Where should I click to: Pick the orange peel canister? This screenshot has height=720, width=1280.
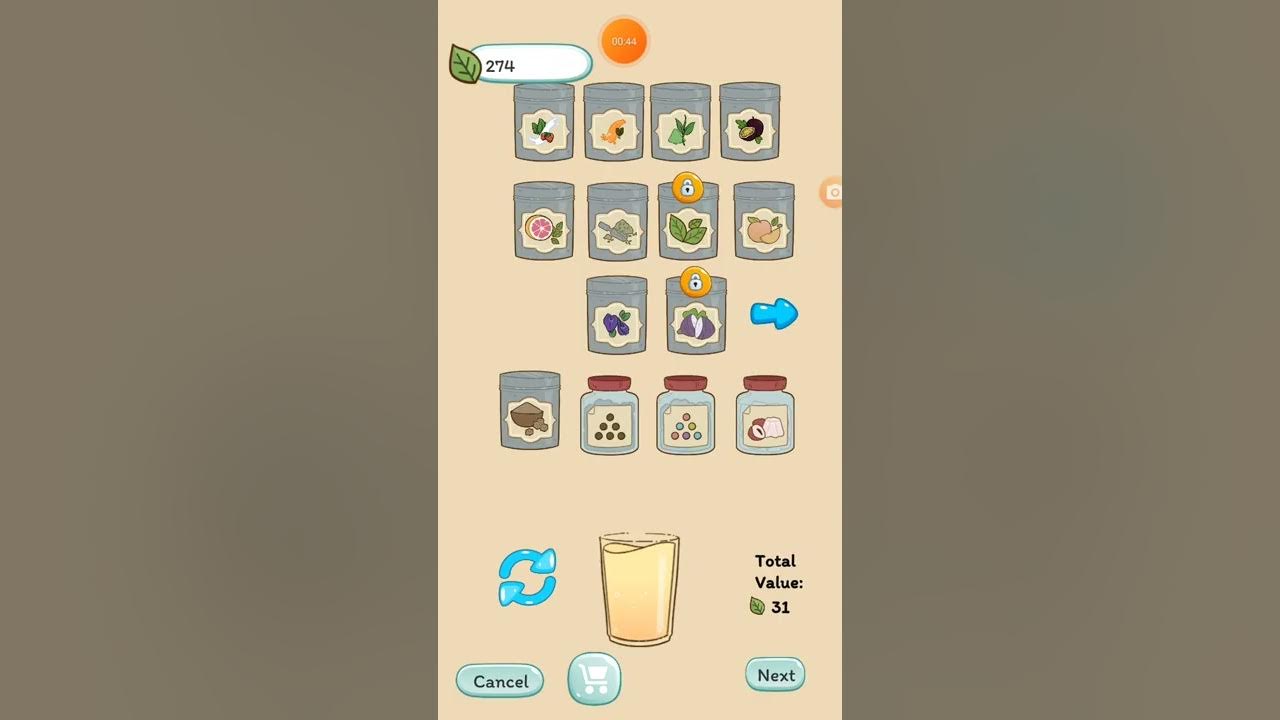613,123
